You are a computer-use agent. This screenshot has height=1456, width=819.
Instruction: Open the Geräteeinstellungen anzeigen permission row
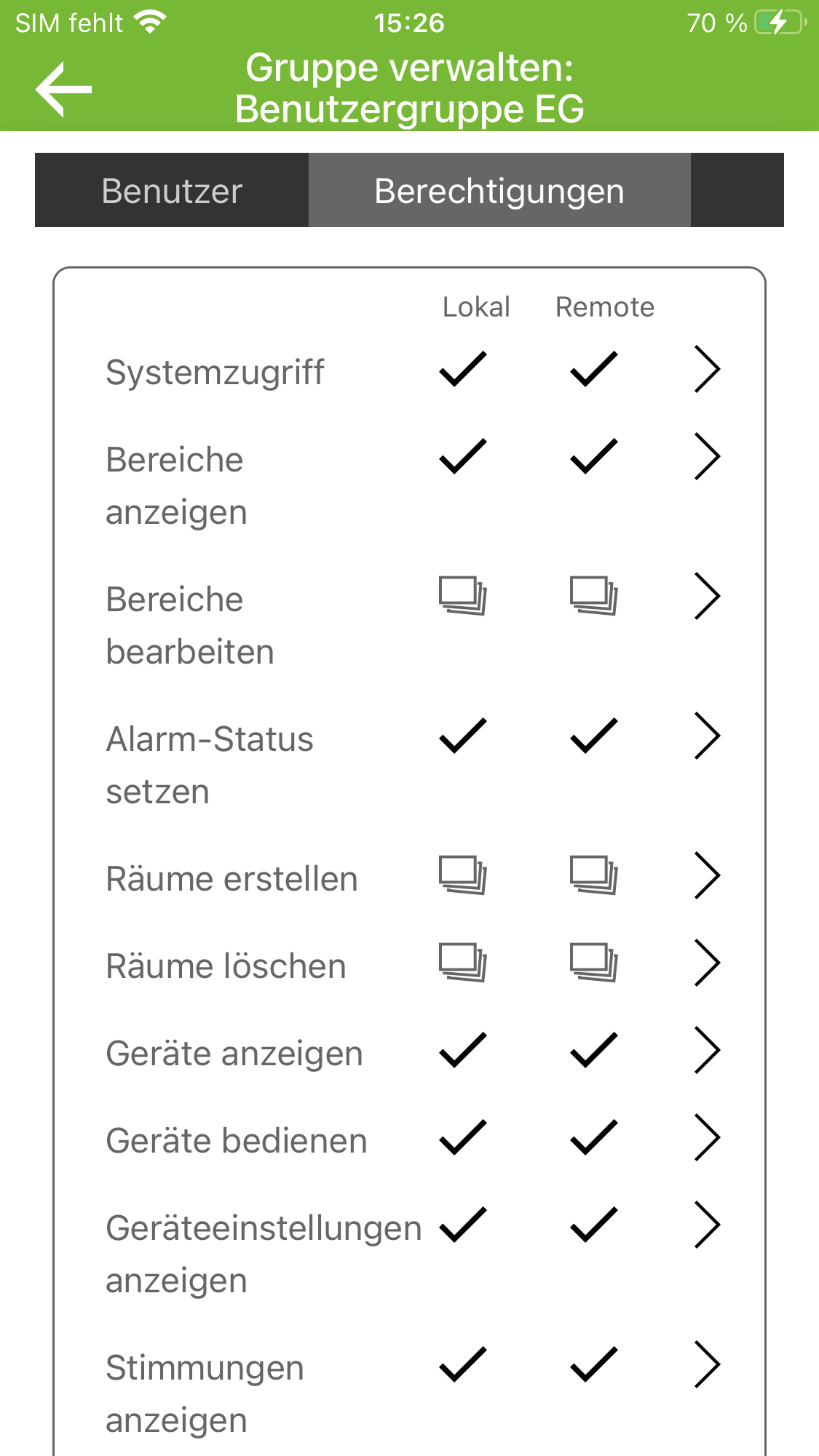[707, 1225]
